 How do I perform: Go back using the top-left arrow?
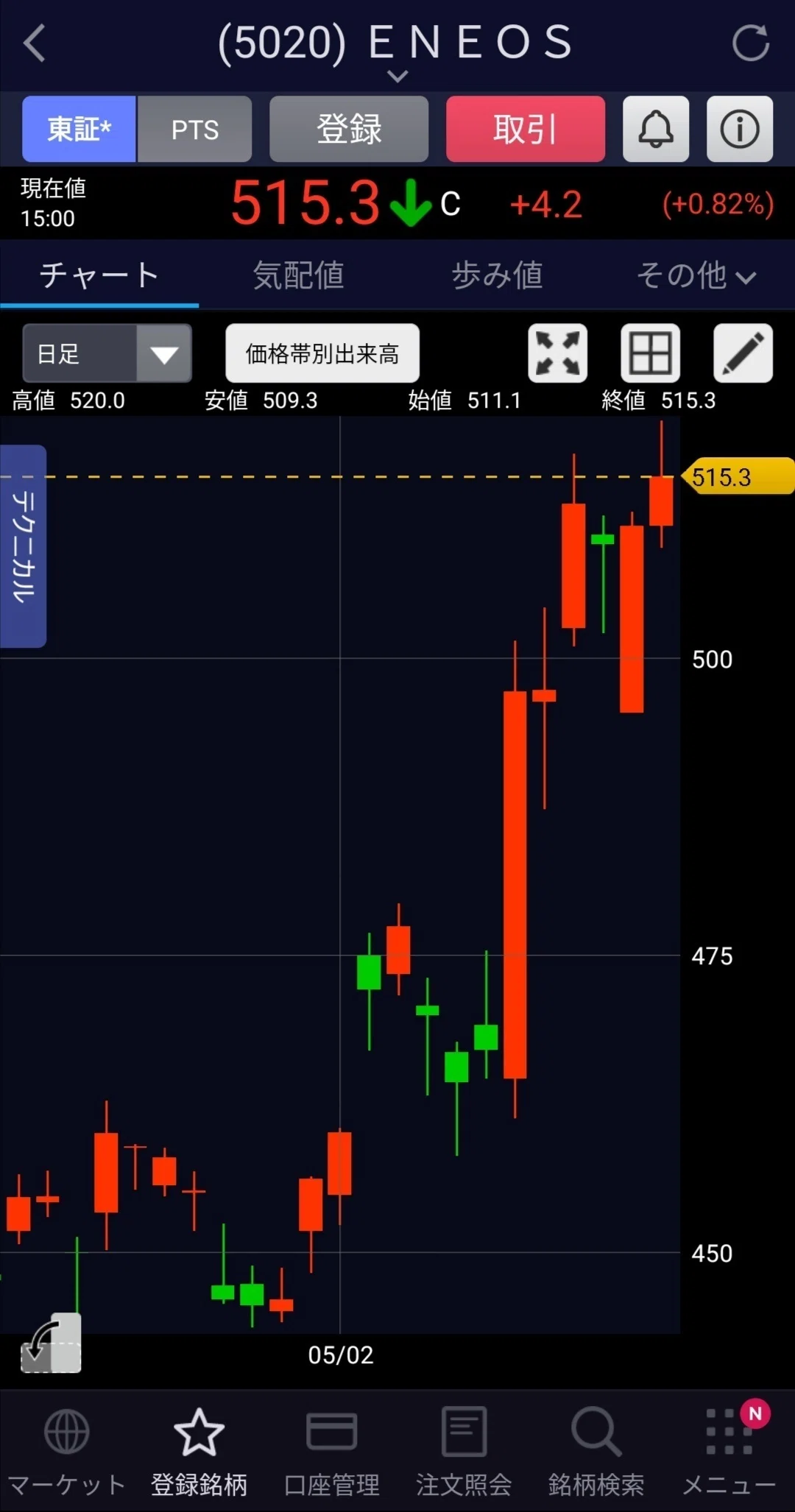click(x=35, y=43)
